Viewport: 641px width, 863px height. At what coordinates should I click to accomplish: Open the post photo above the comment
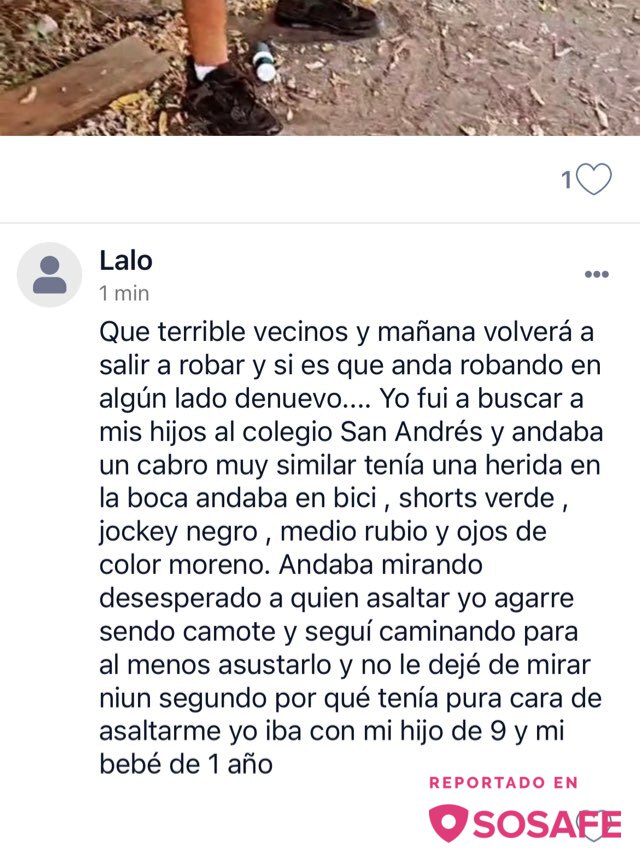point(320,66)
